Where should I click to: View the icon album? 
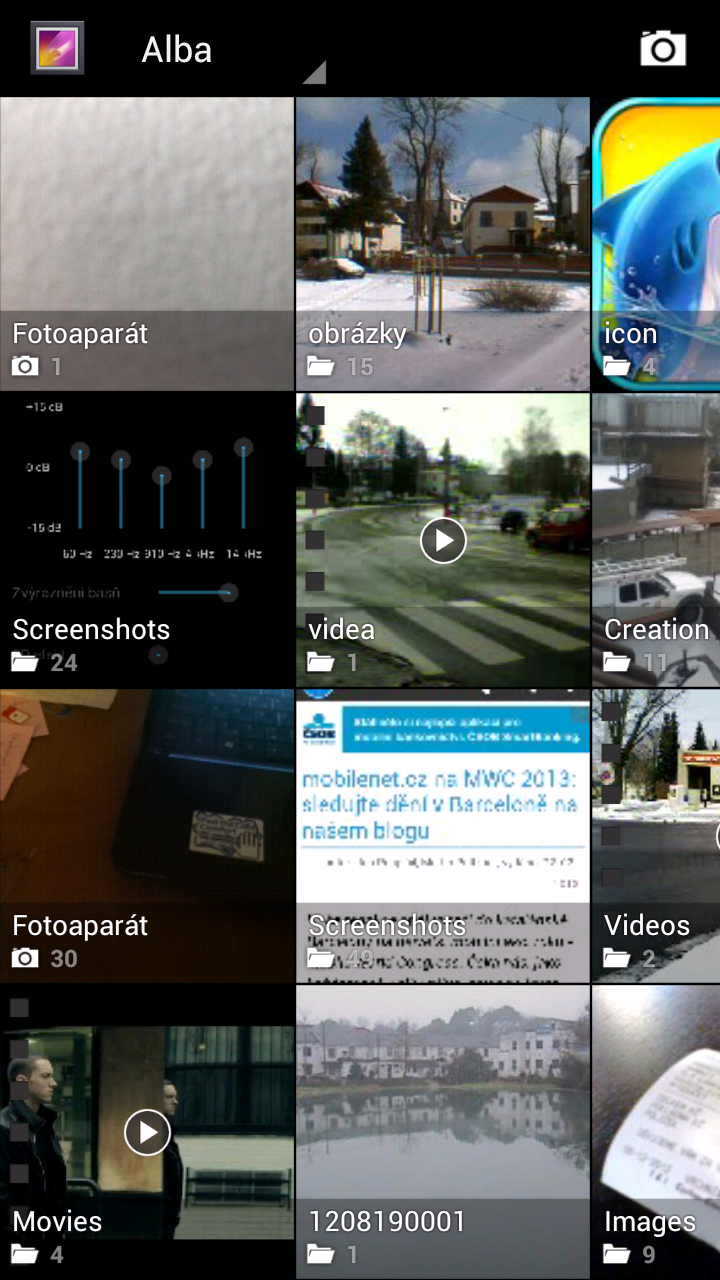click(x=656, y=244)
